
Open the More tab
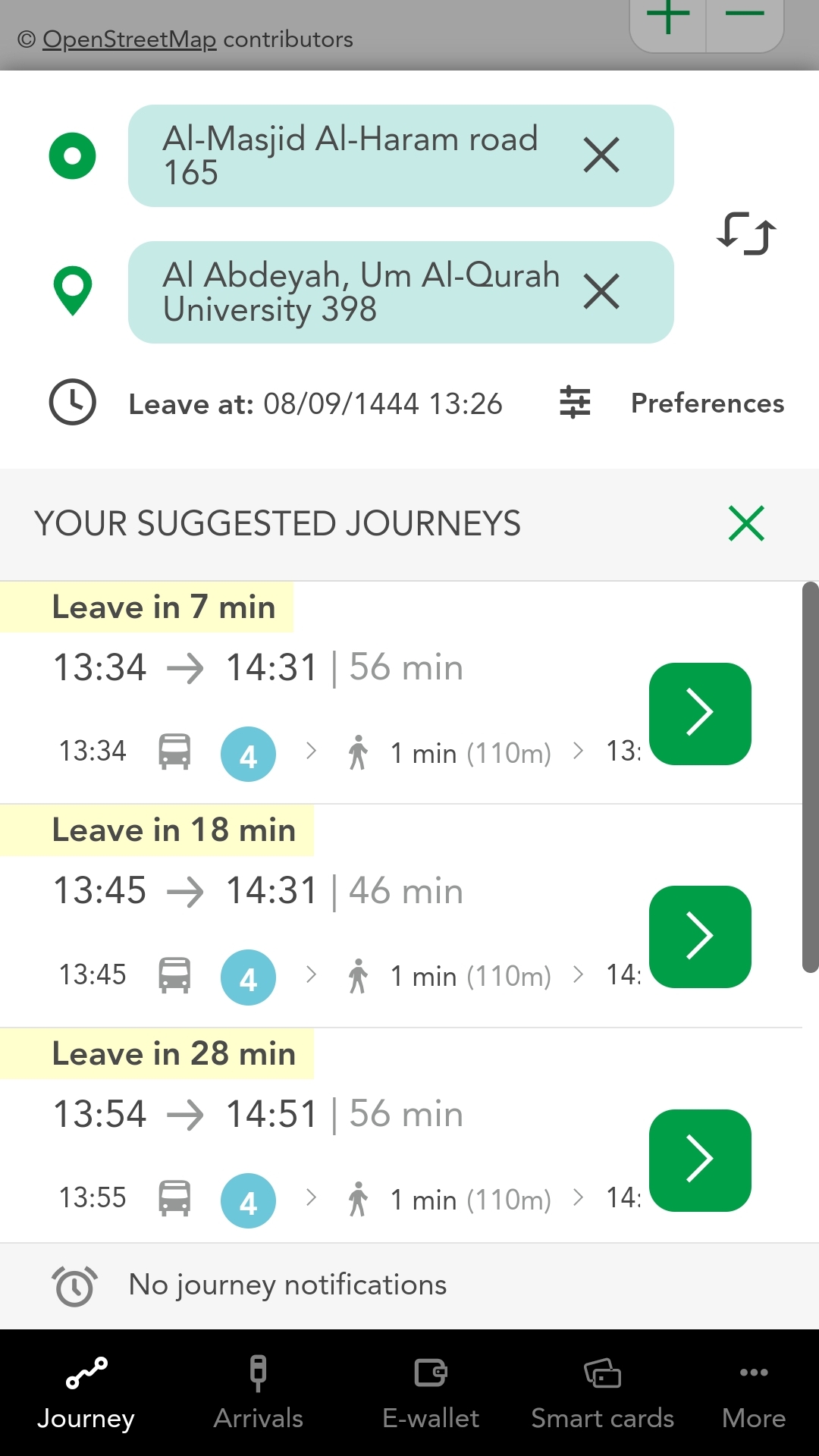click(754, 1393)
